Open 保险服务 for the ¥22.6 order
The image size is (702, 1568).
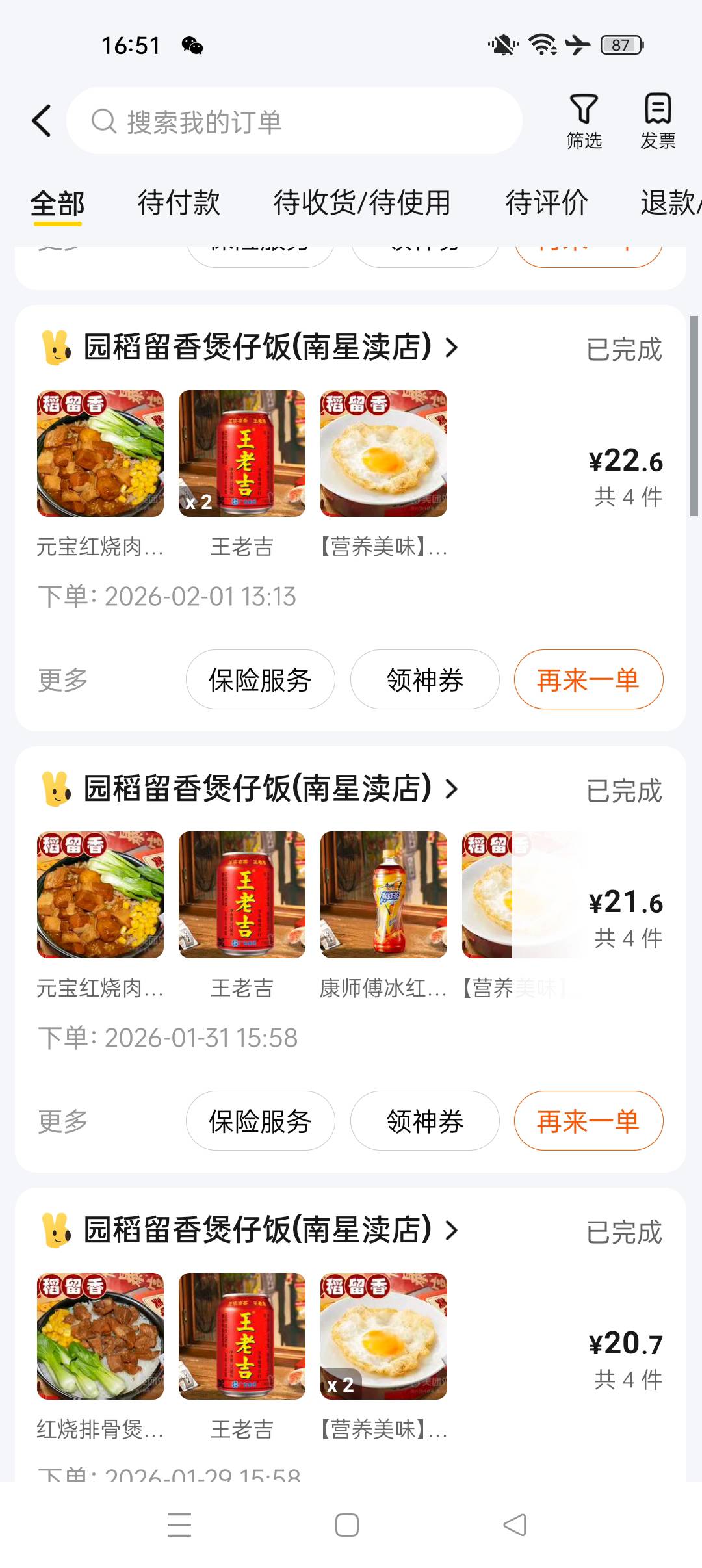(x=260, y=680)
